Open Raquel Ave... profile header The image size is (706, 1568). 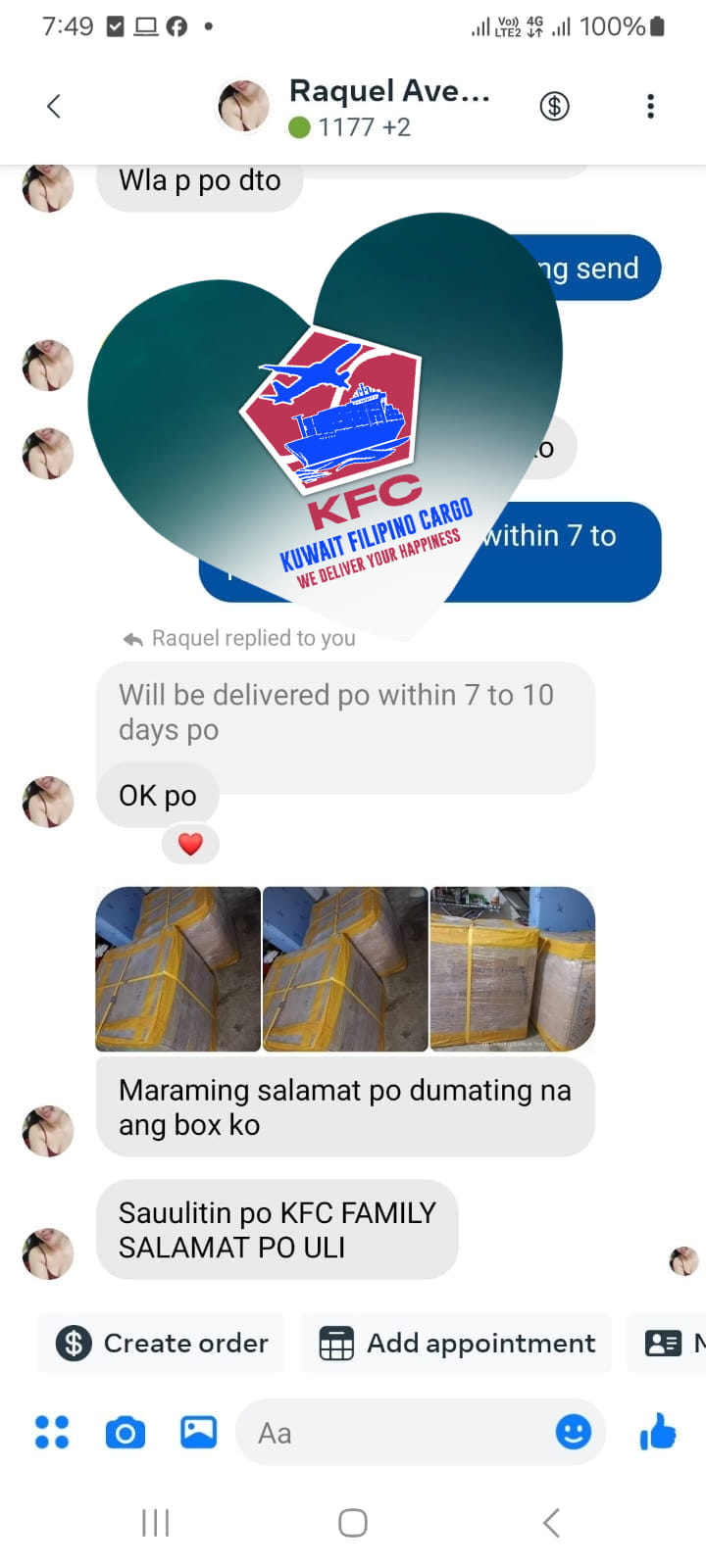pos(353,106)
